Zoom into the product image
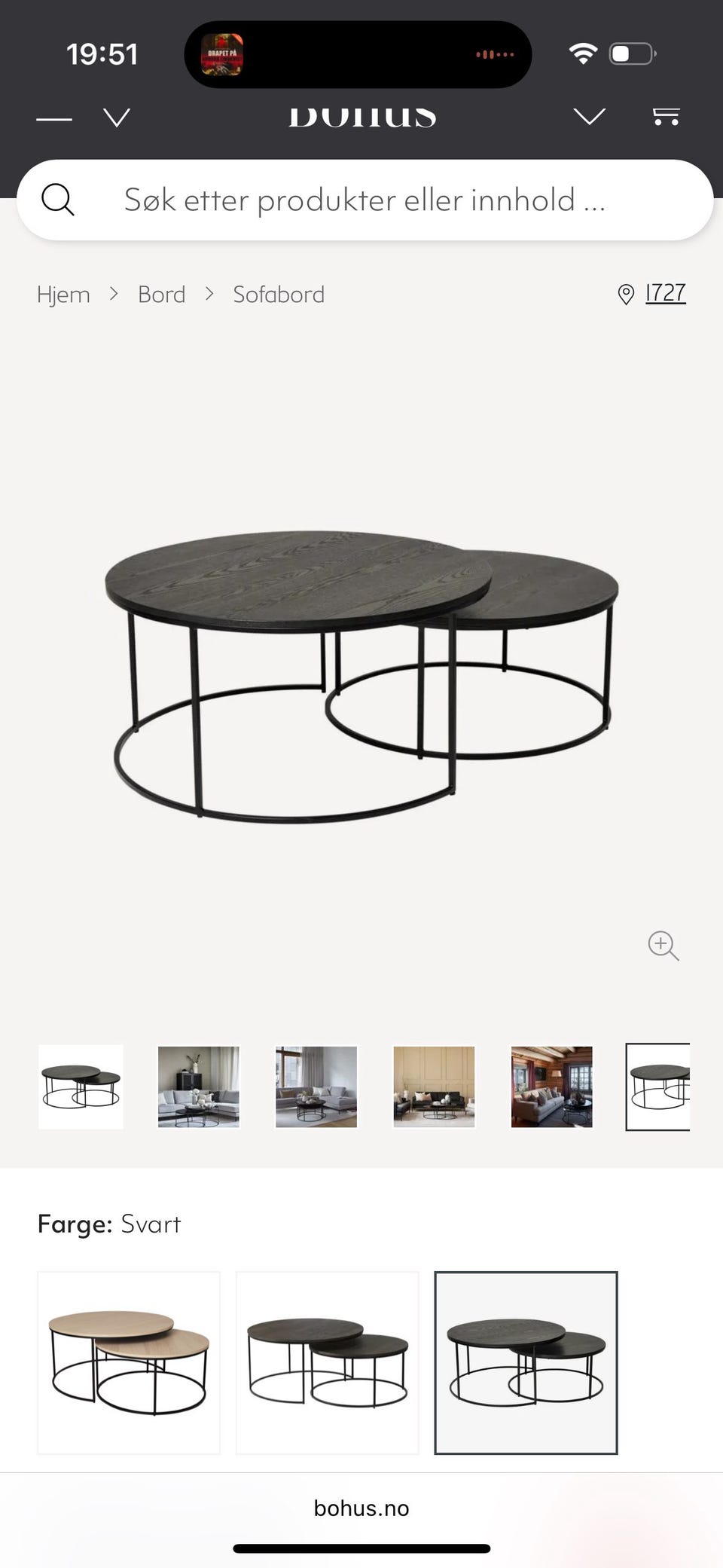 click(664, 946)
